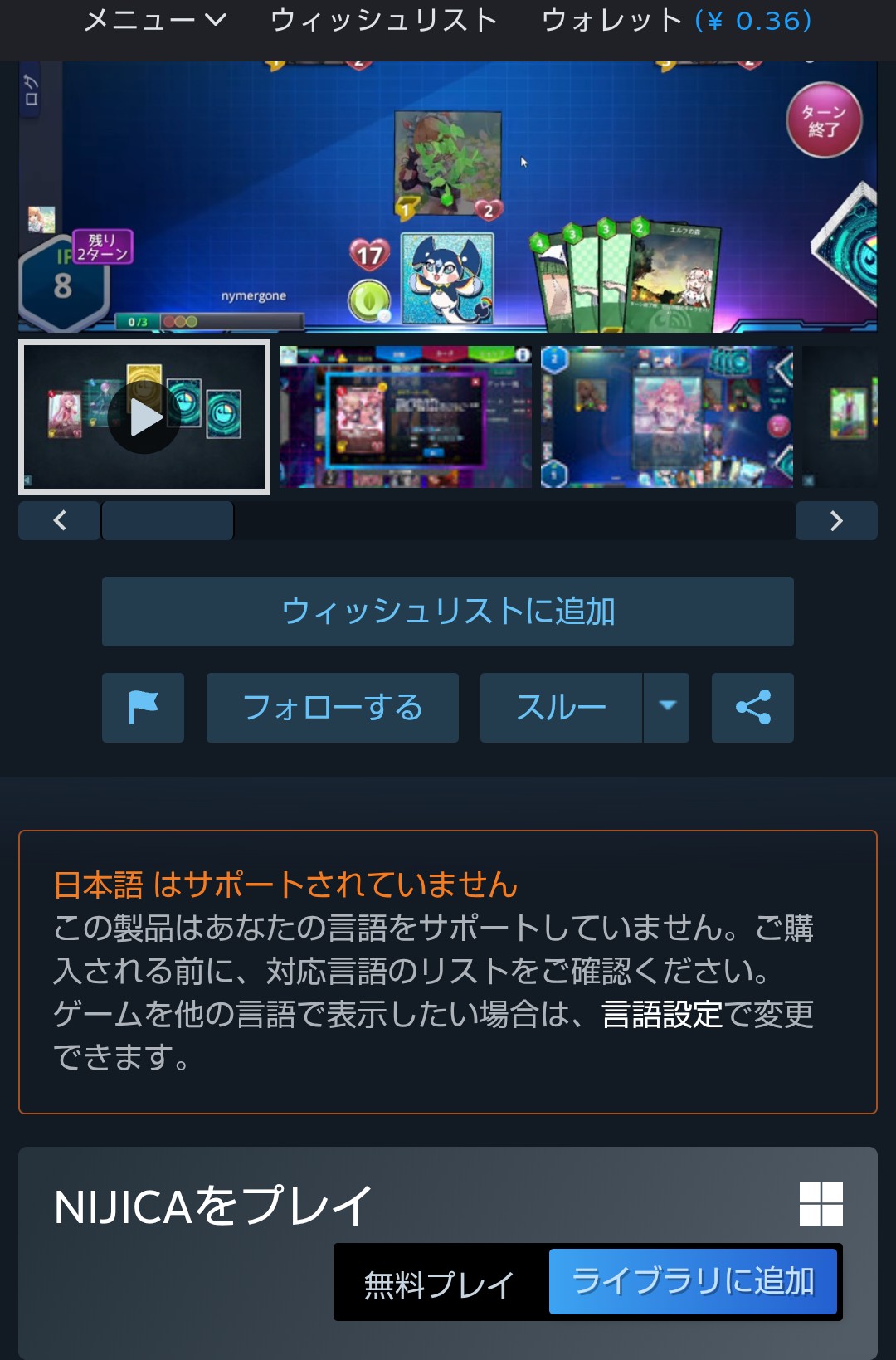Go to previous thumbnails with left arrow
This screenshot has height=1360, width=896.
(x=60, y=520)
